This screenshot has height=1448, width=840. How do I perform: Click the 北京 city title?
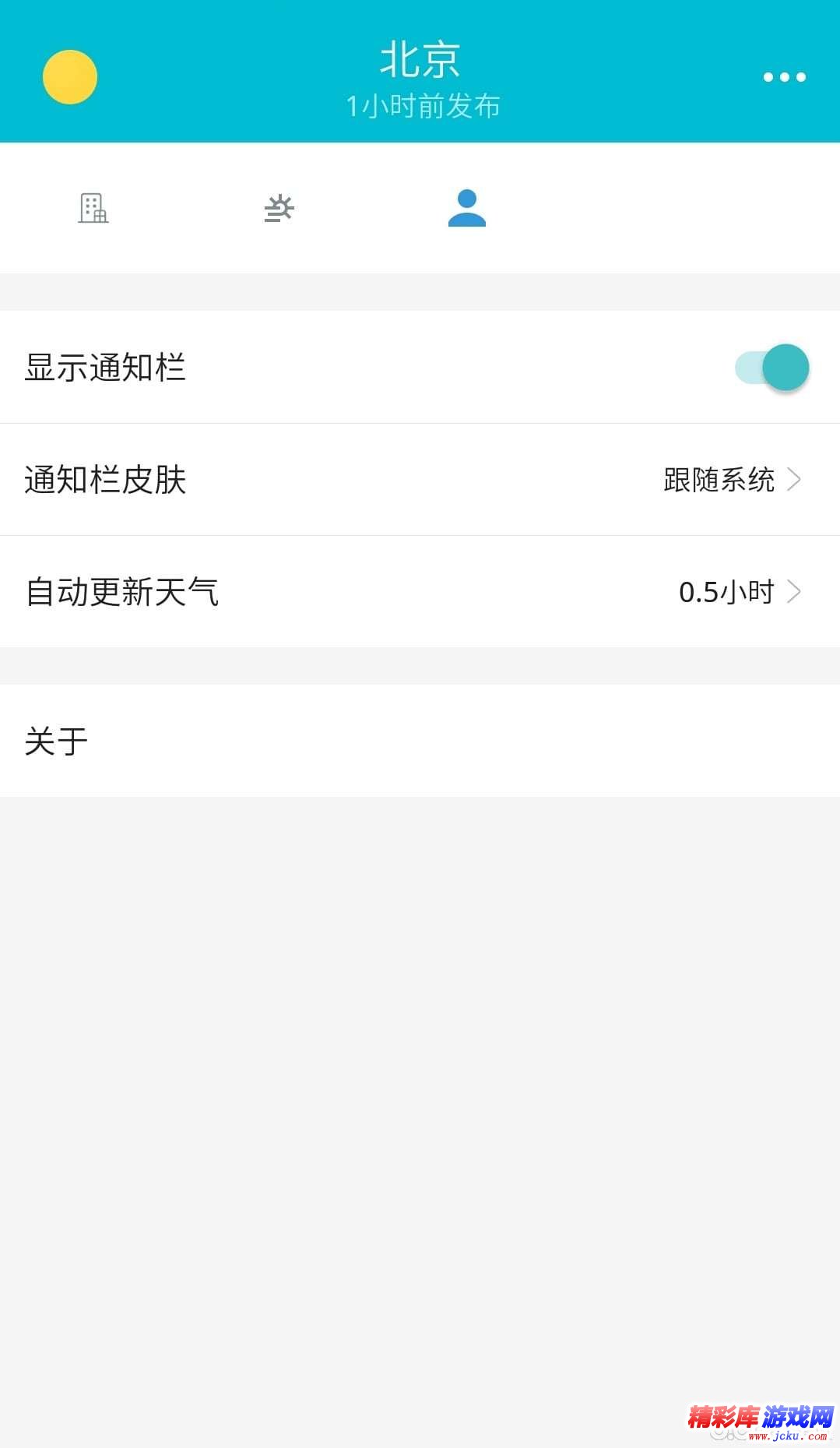pos(420,56)
